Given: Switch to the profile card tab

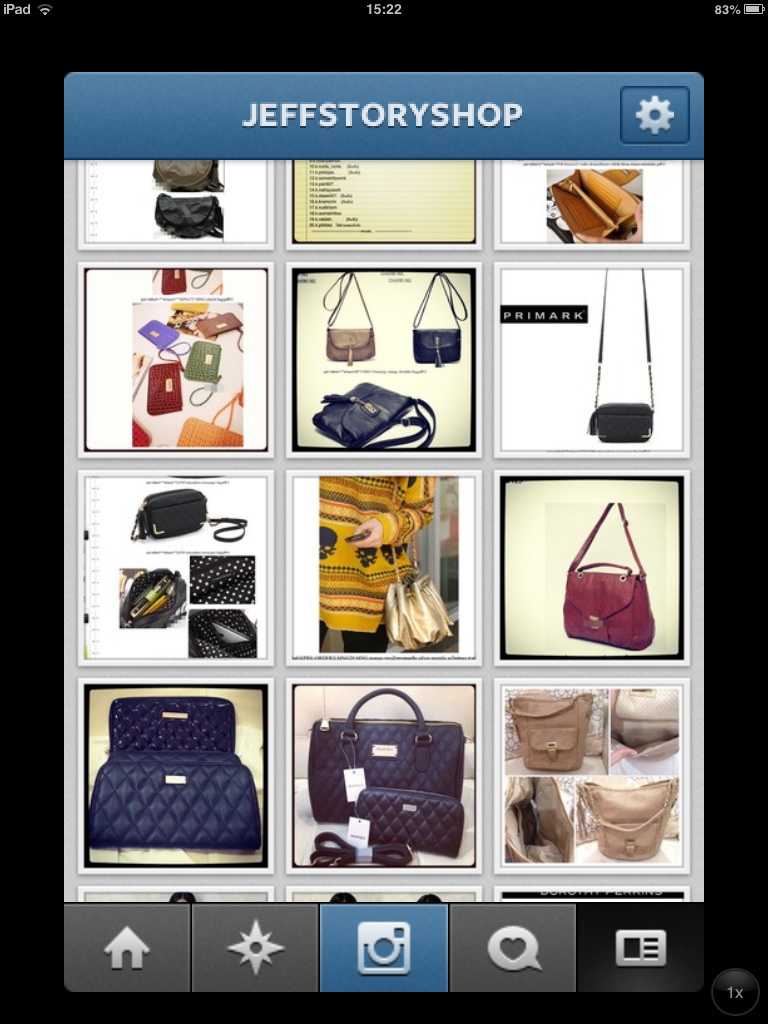Looking at the screenshot, I should tap(640, 947).
